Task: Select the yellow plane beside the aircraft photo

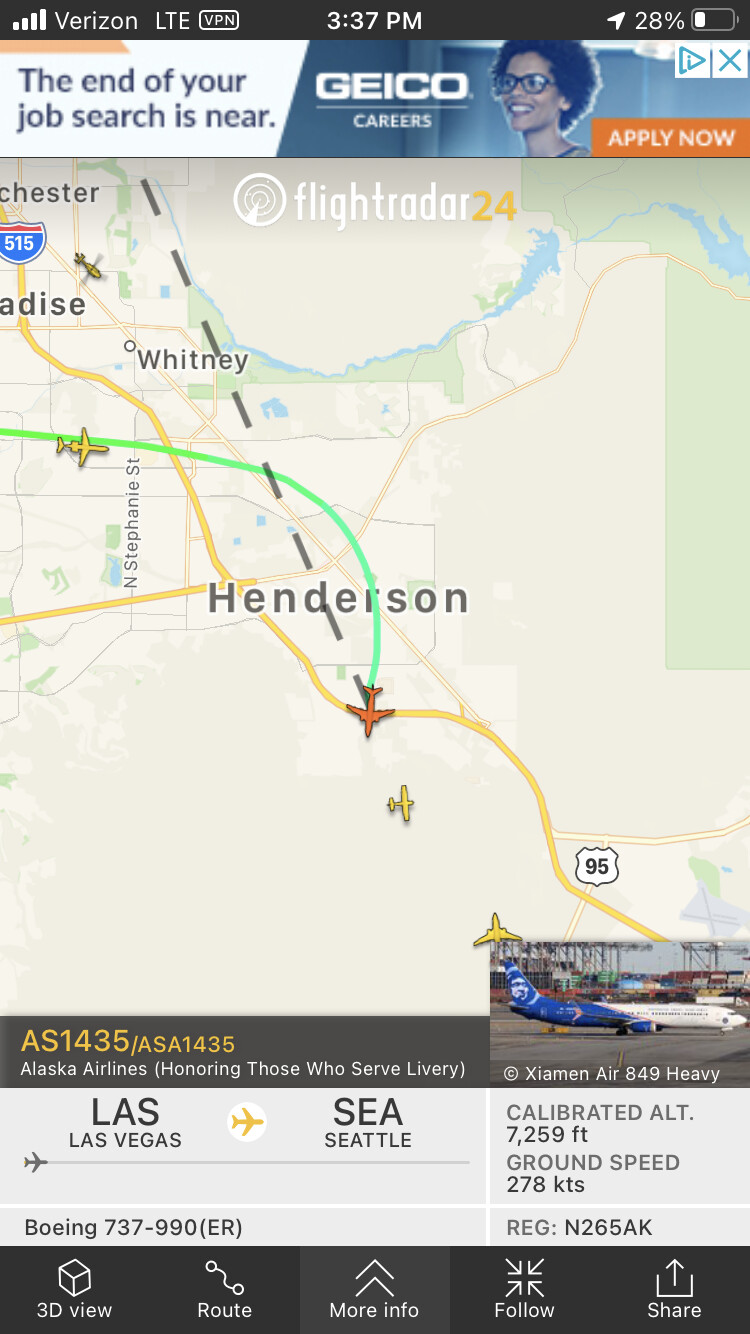Action: click(x=496, y=933)
